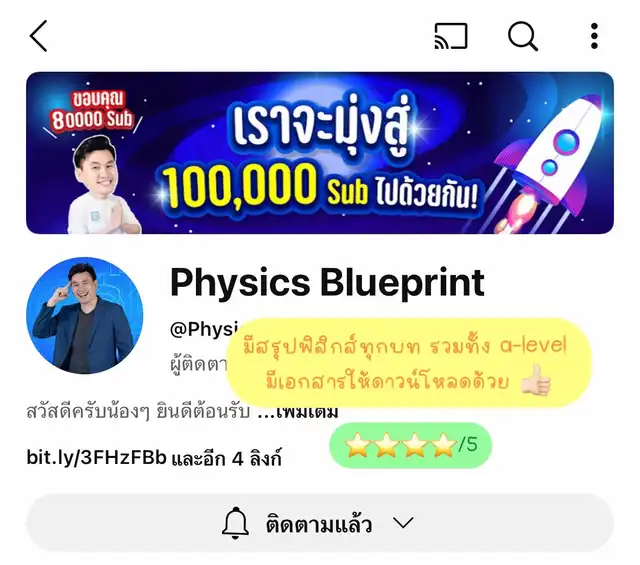
Task: Cast to a nearby device
Action: [451, 36]
